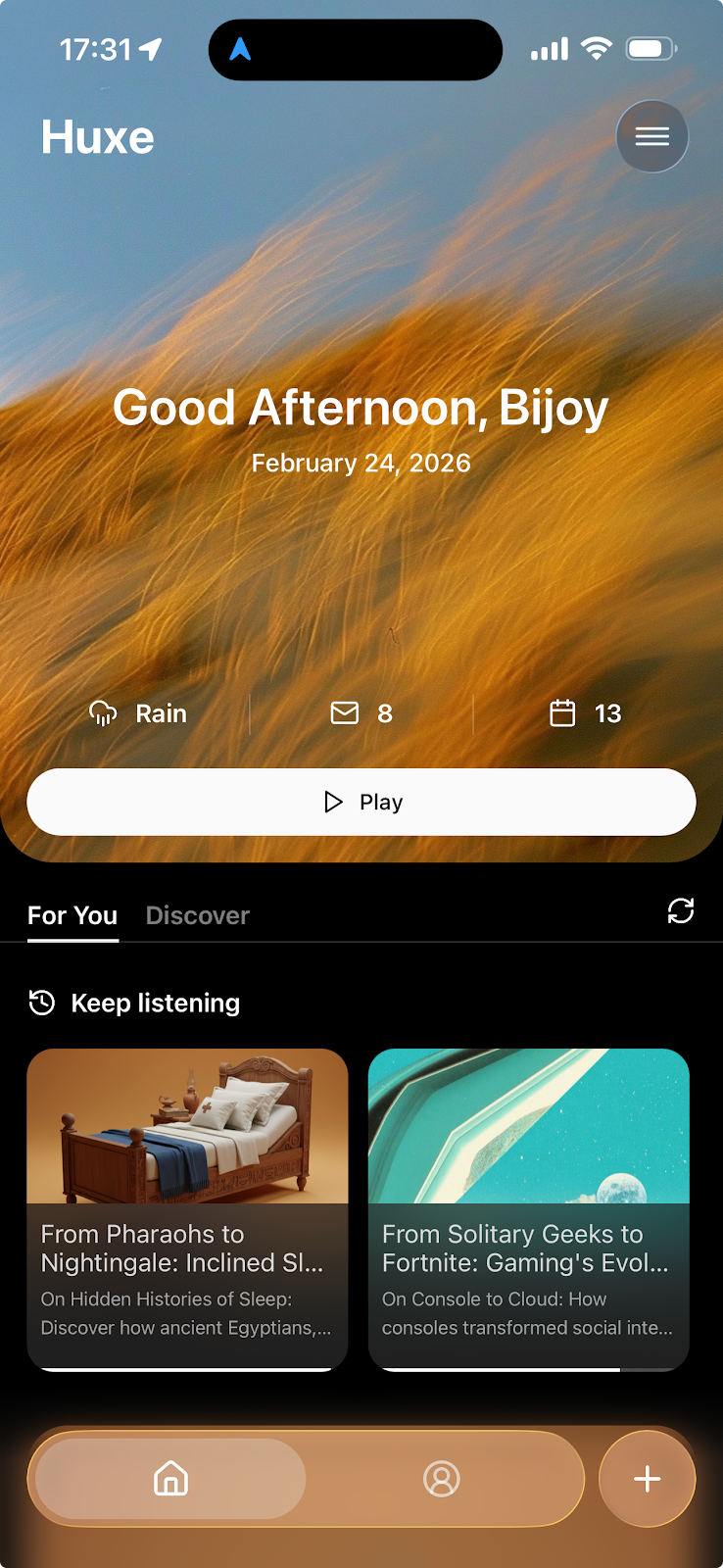Open the hamburger menu

click(651, 136)
